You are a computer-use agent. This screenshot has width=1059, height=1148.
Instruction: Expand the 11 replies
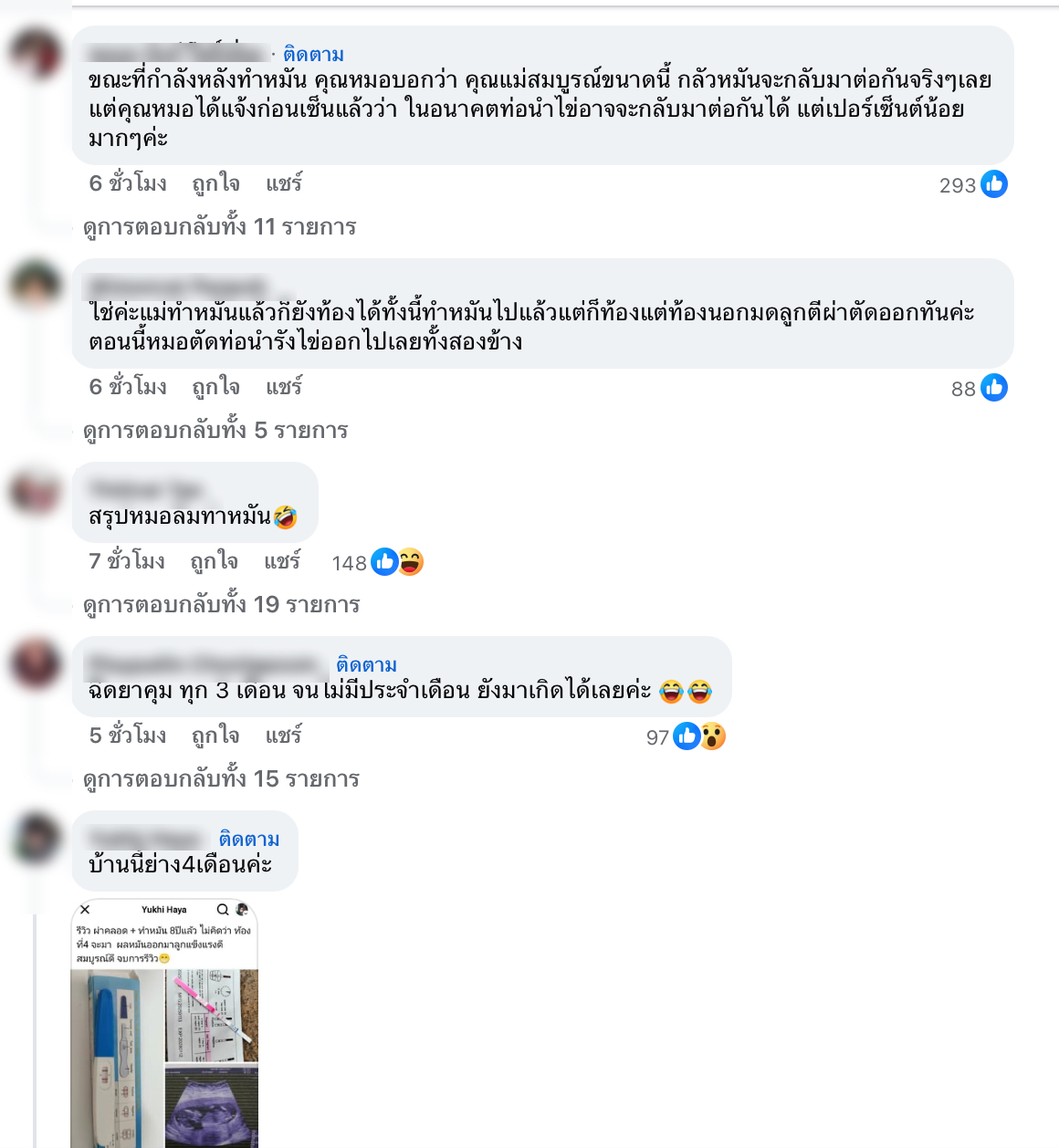coord(219,226)
